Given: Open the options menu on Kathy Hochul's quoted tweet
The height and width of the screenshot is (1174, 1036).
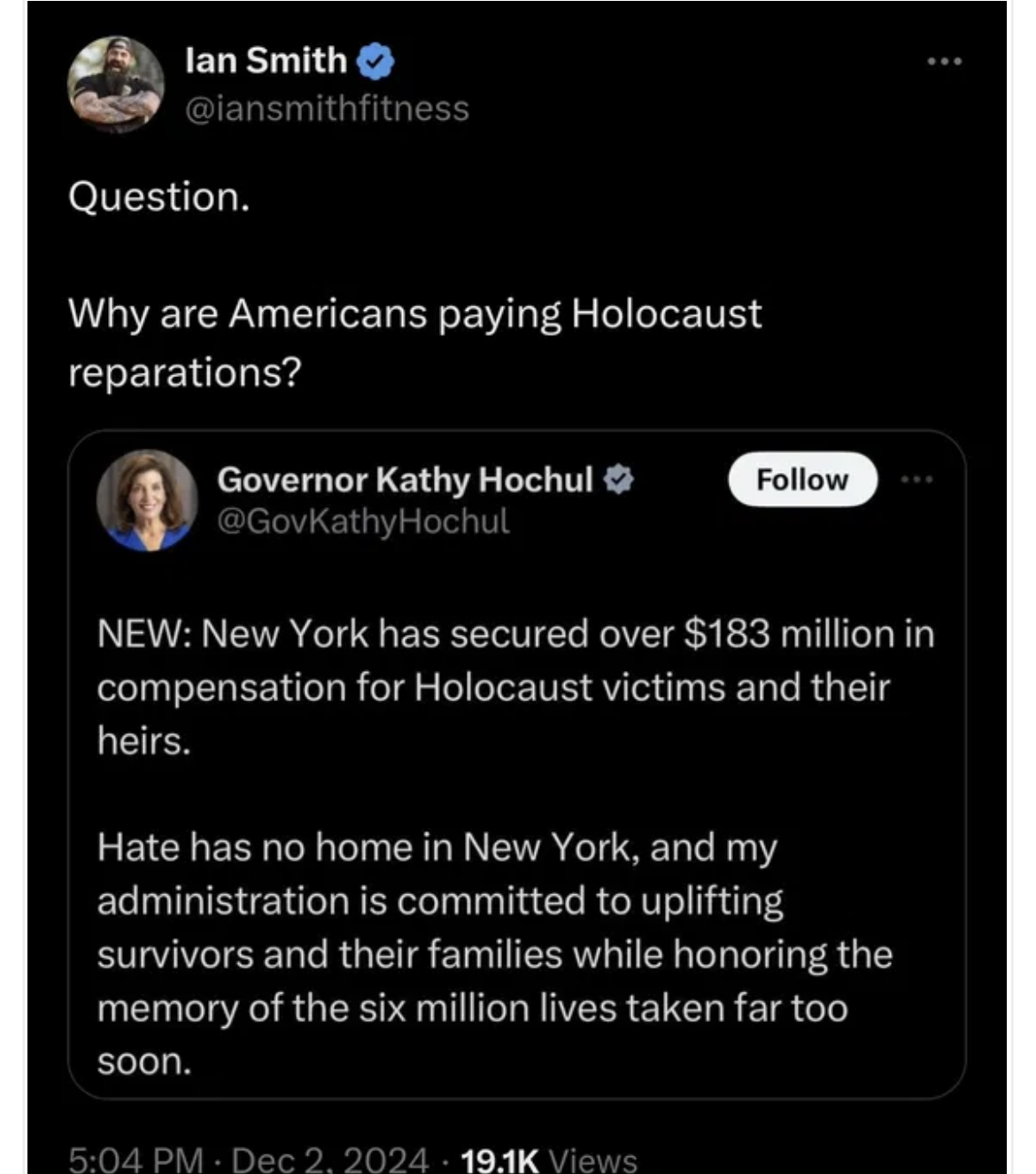Looking at the screenshot, I should click(x=917, y=480).
